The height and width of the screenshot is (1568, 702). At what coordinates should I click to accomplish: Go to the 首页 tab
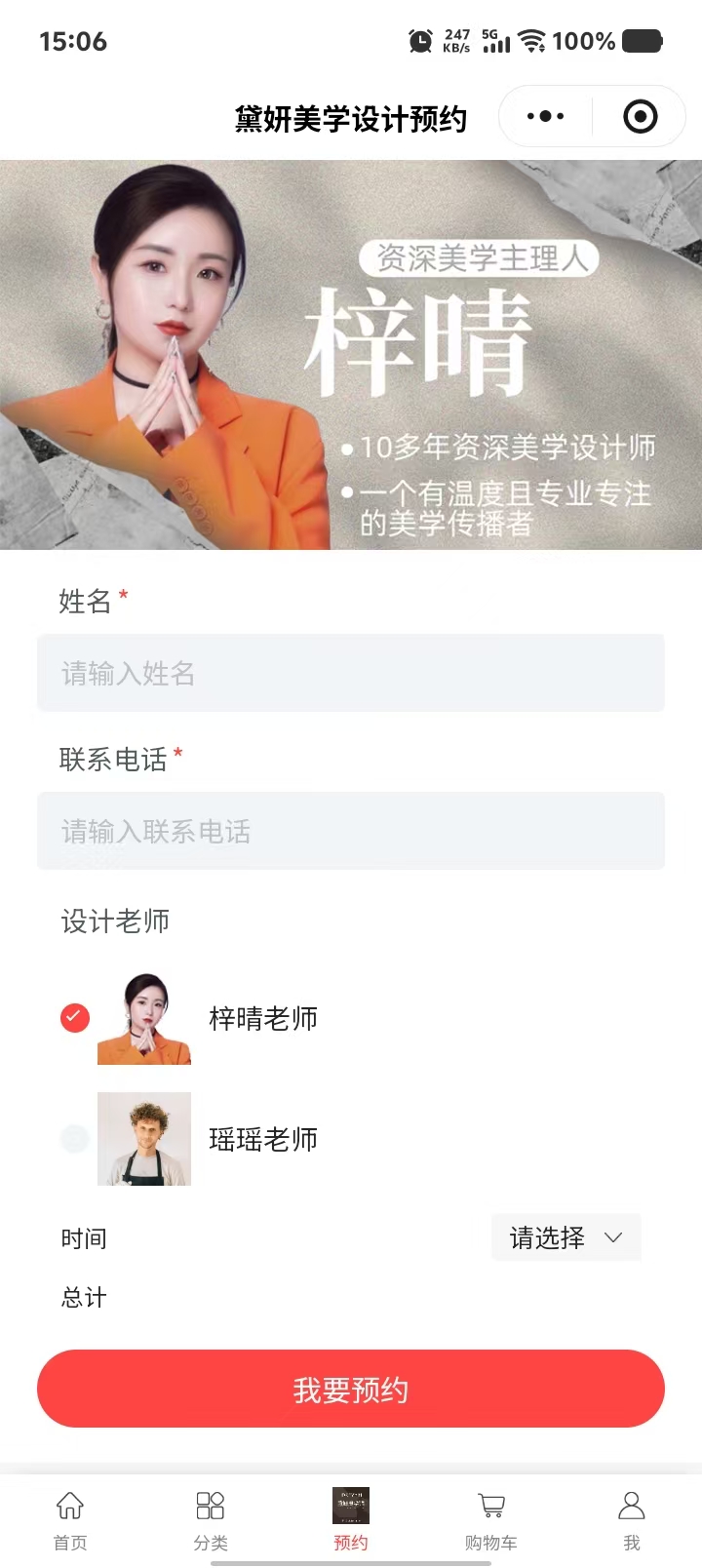pyautogui.click(x=70, y=1519)
